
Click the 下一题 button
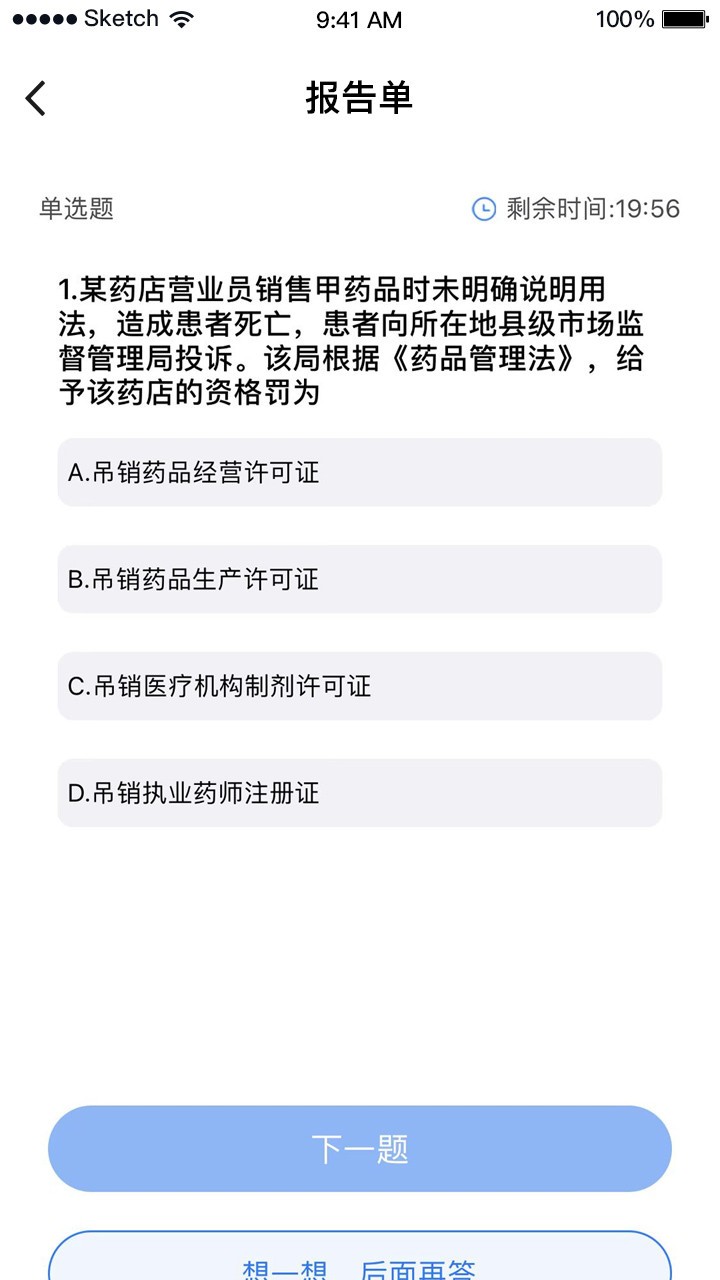click(x=360, y=1148)
